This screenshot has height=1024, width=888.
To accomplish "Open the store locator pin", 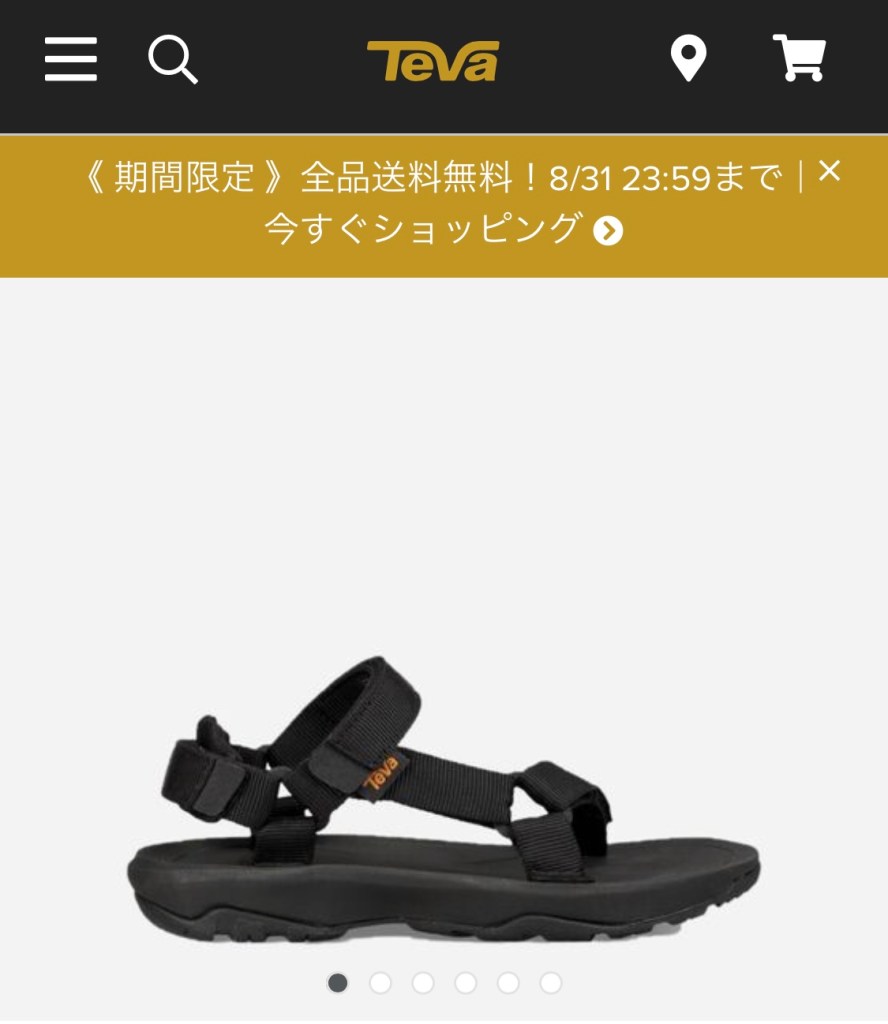I will click(x=688, y=59).
